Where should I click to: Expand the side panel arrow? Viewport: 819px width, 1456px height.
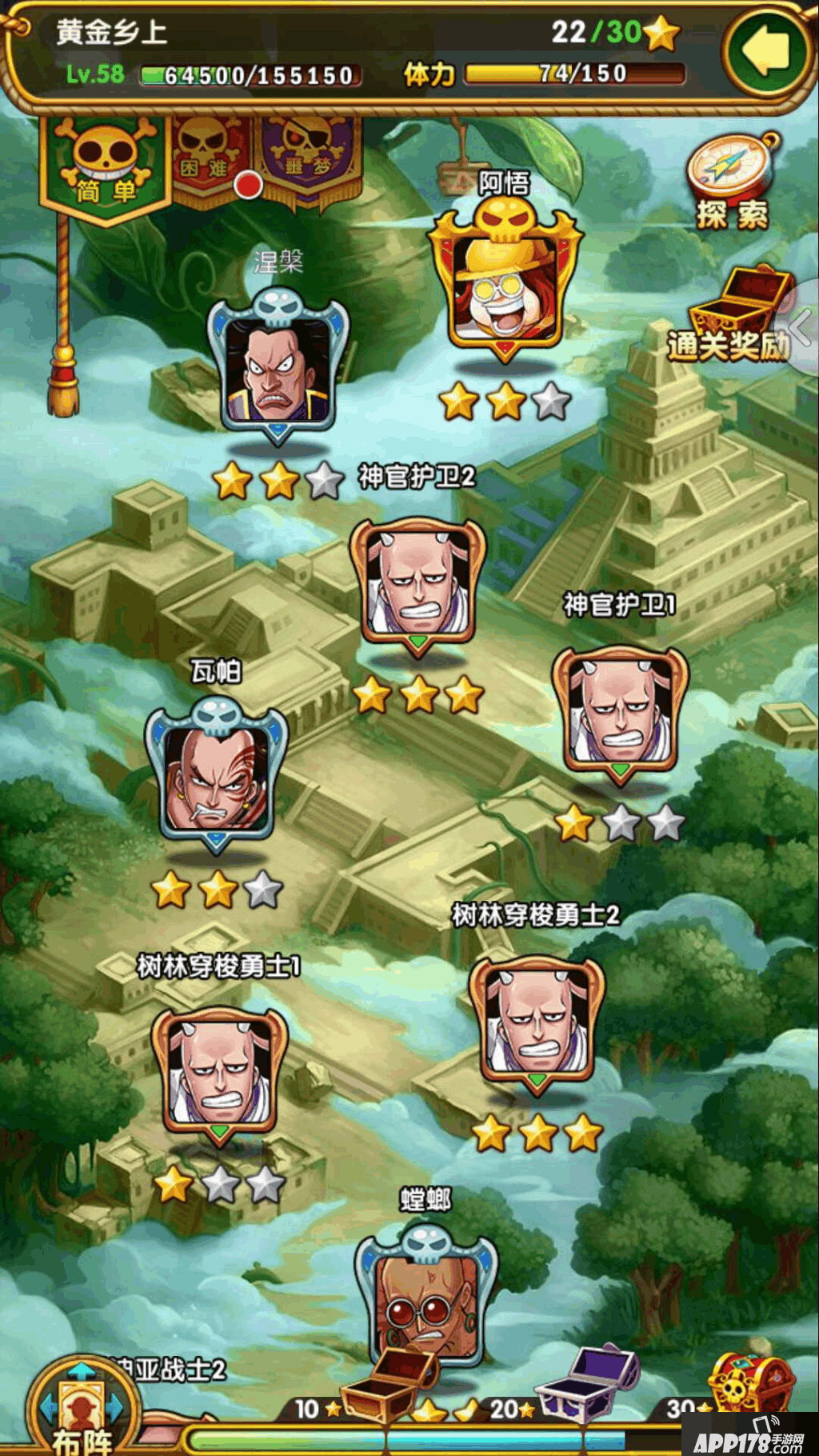tap(801, 326)
